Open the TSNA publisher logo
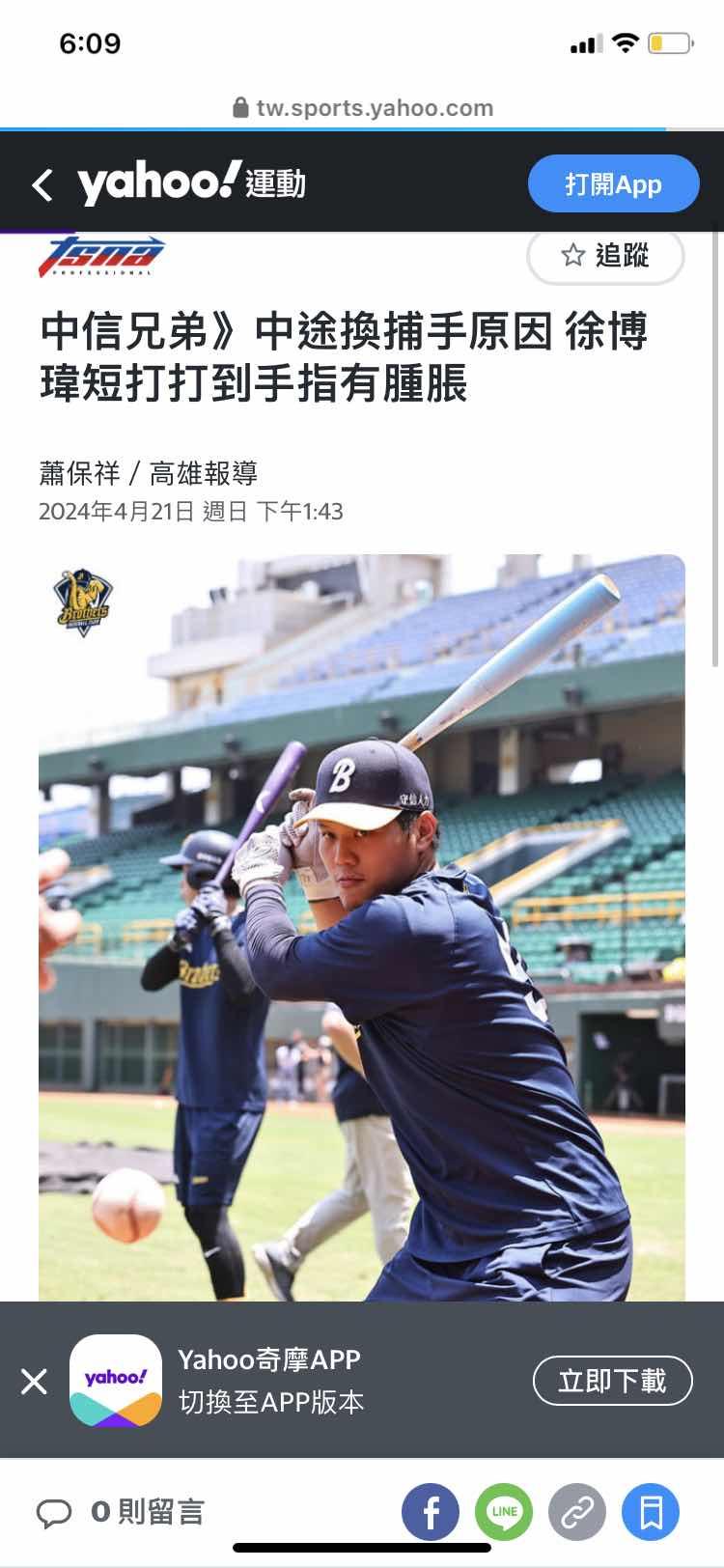The width and height of the screenshot is (724, 1568). (x=100, y=256)
